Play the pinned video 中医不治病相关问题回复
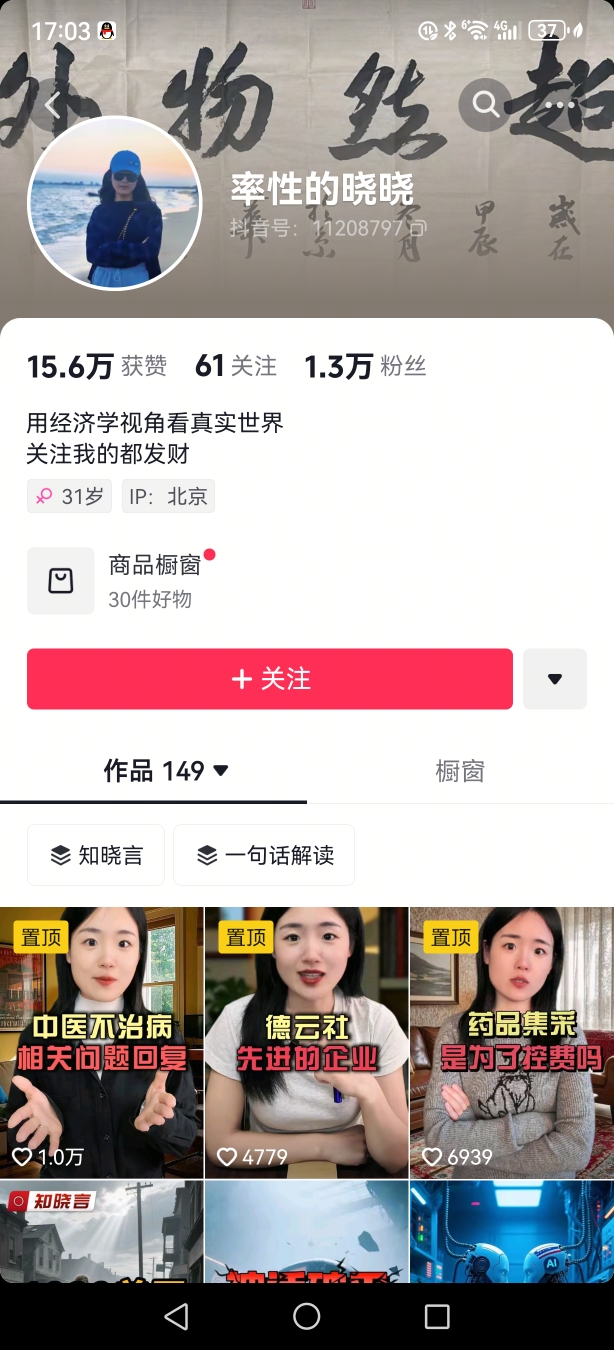This screenshot has width=614, height=1350. (101, 1042)
